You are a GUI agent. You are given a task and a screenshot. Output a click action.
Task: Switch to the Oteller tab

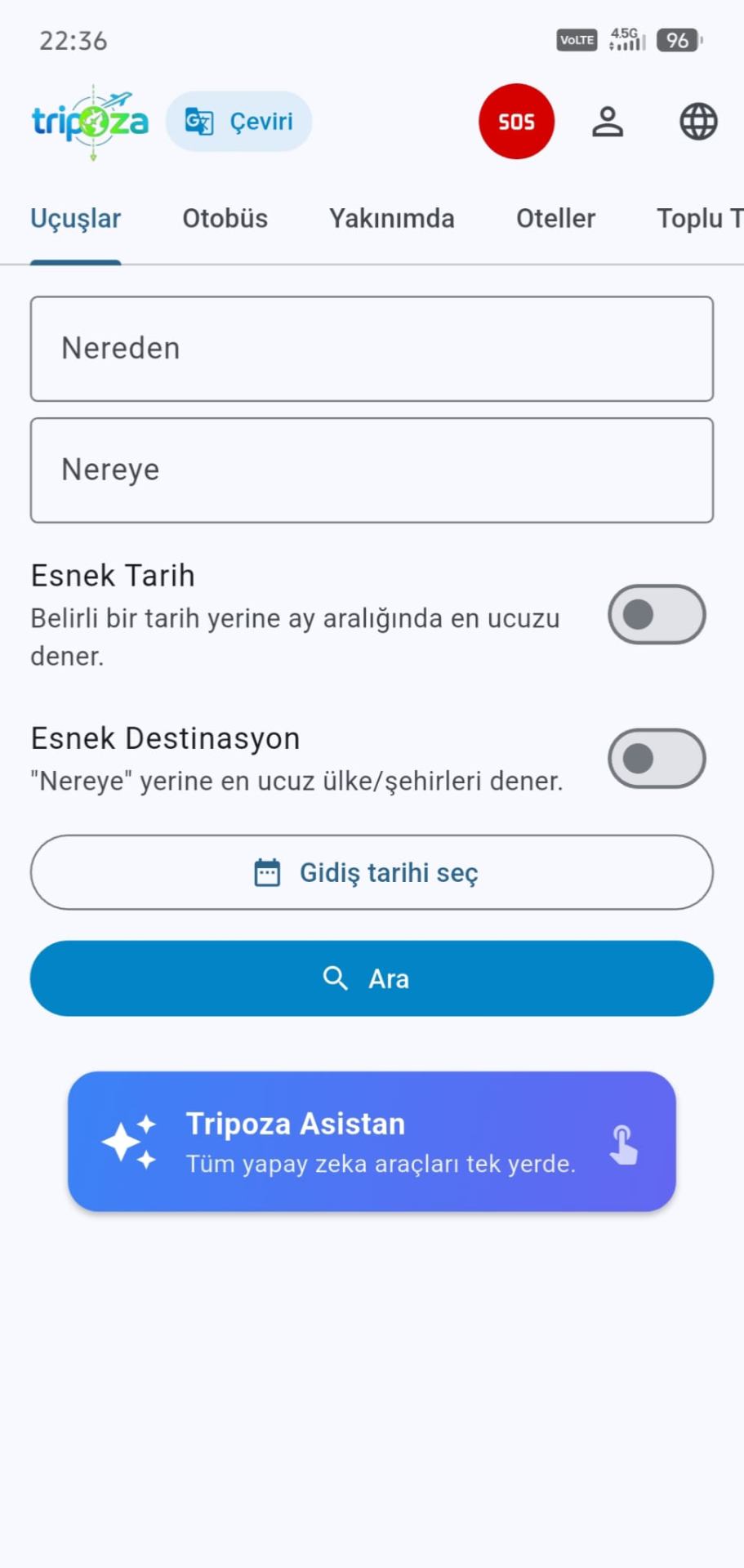click(x=555, y=218)
